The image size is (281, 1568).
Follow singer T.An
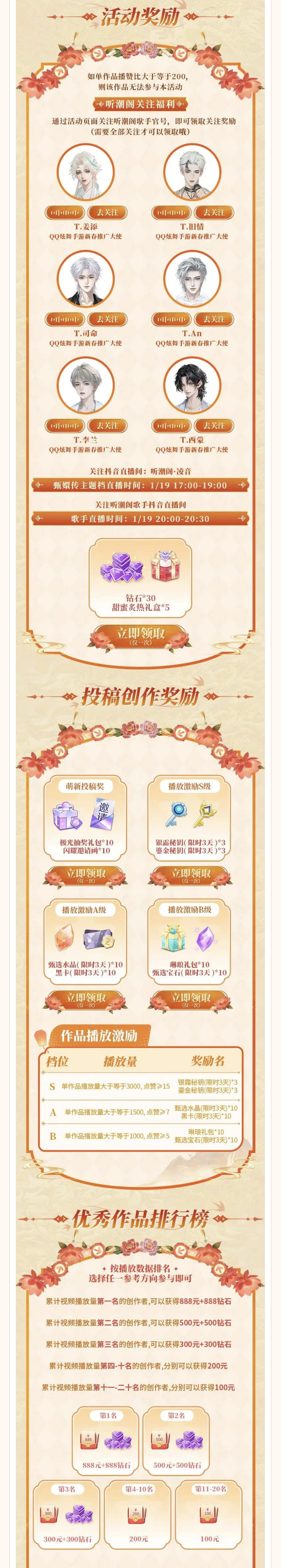click(x=213, y=319)
